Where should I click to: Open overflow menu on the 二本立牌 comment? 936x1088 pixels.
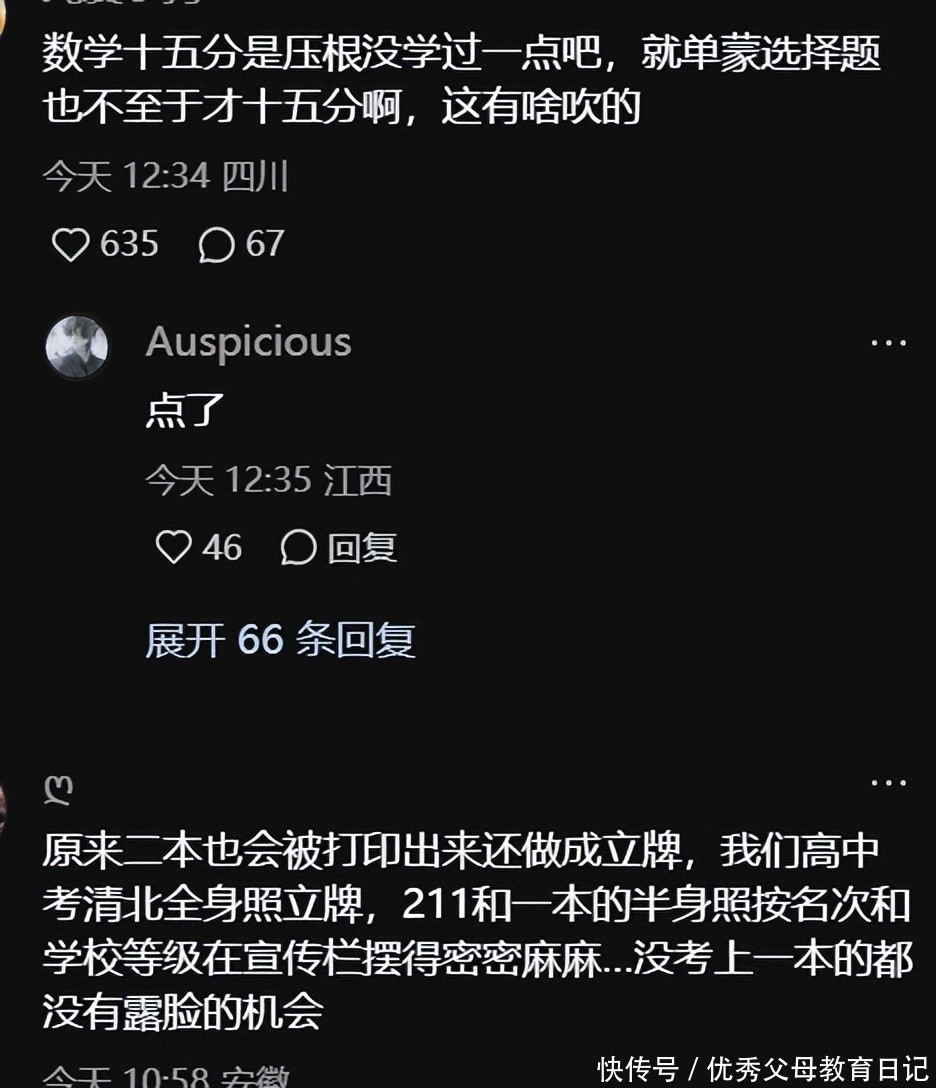click(x=888, y=782)
